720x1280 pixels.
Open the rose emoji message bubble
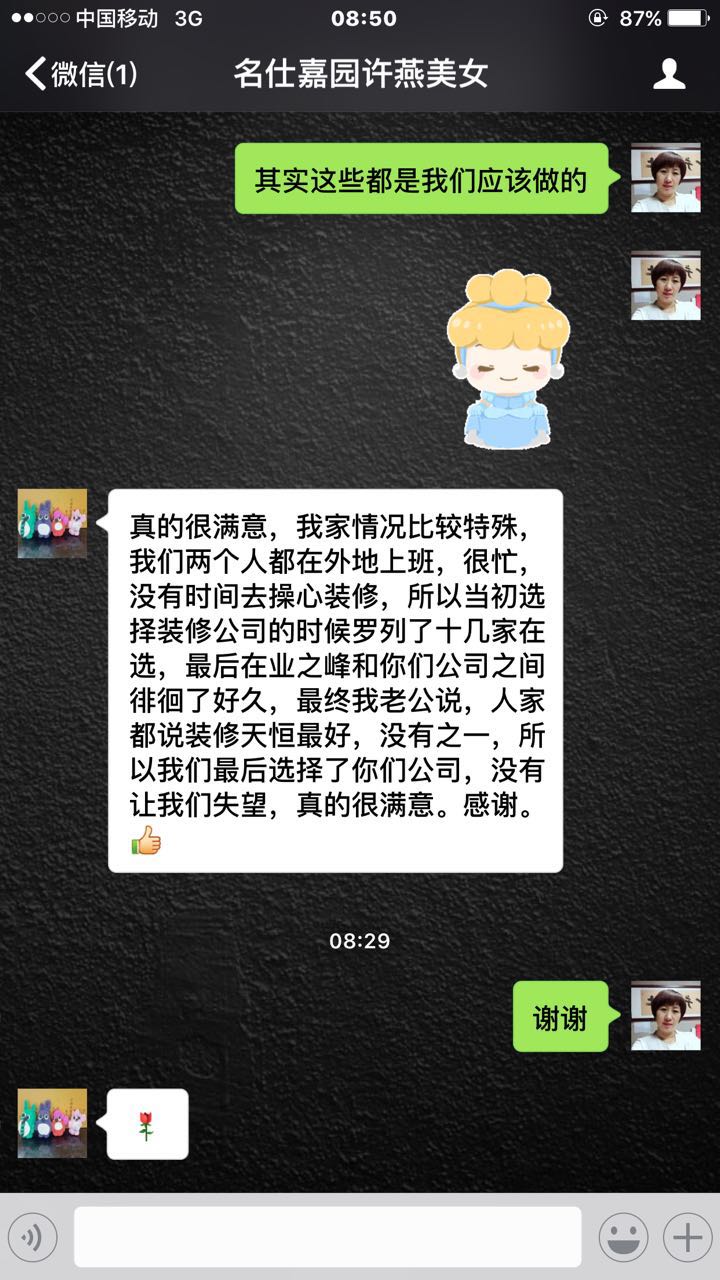pos(146,1122)
